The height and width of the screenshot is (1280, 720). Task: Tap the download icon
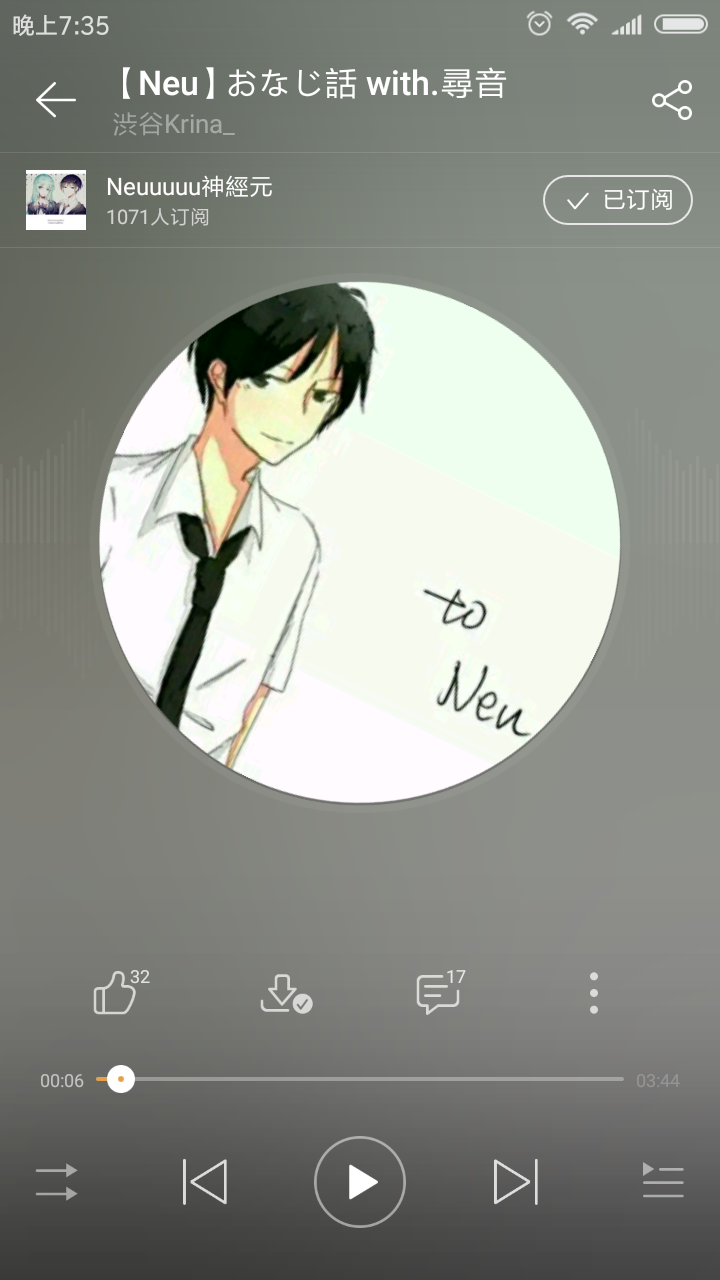(283, 993)
